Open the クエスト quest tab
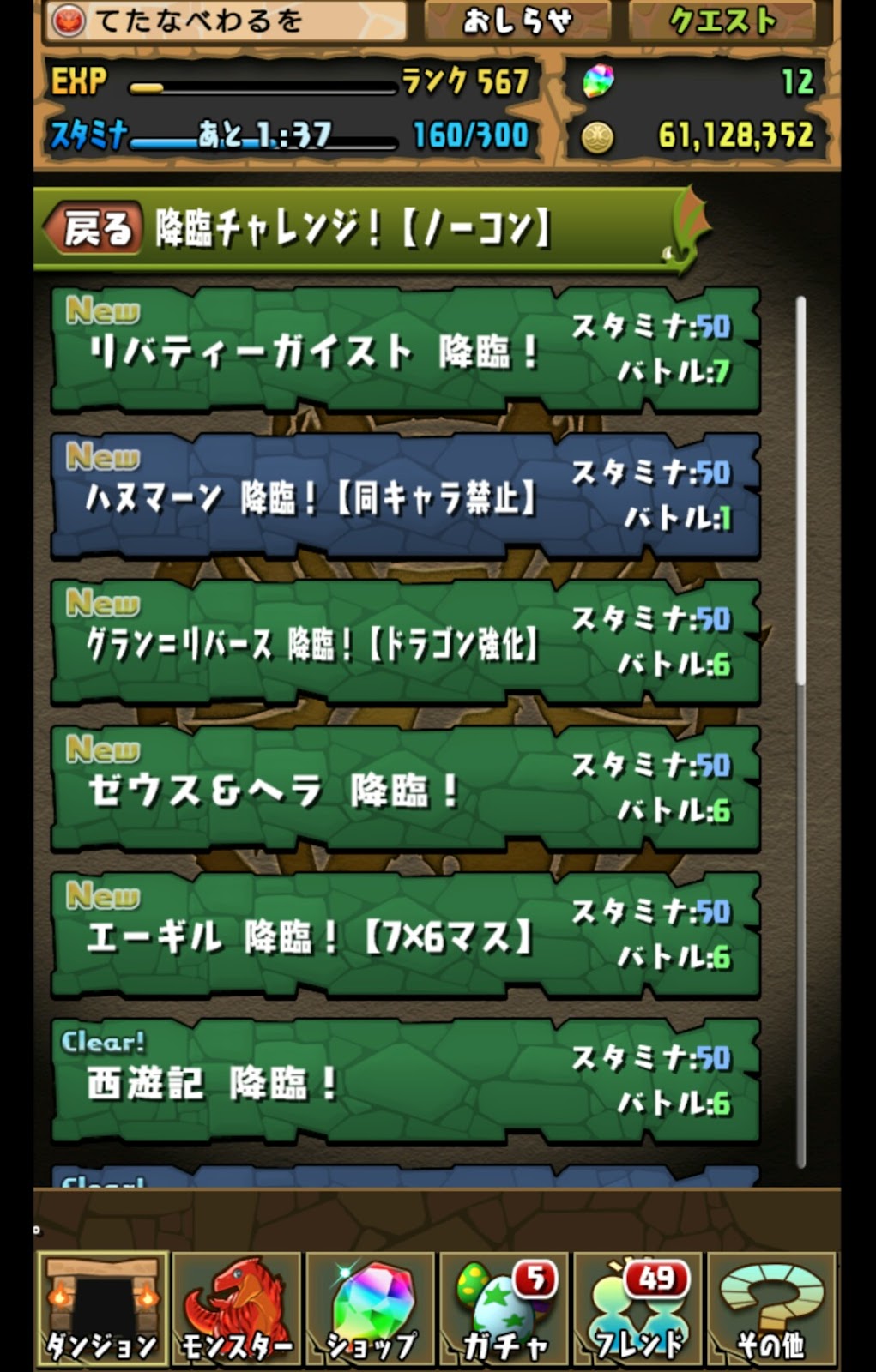Screen dimensions: 876x1372 pyautogui.click(x=722, y=21)
